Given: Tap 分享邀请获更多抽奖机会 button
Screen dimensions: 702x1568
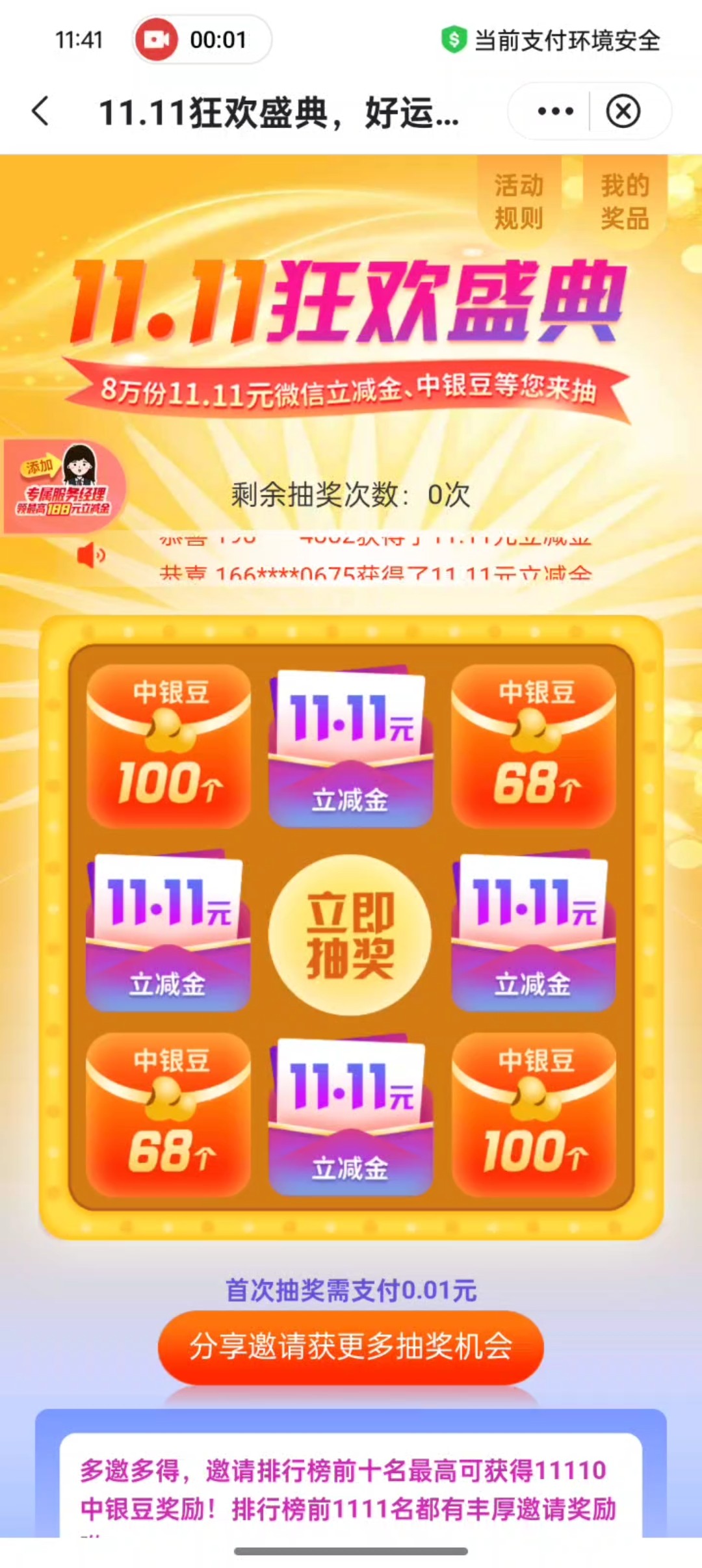Looking at the screenshot, I should (350, 1346).
